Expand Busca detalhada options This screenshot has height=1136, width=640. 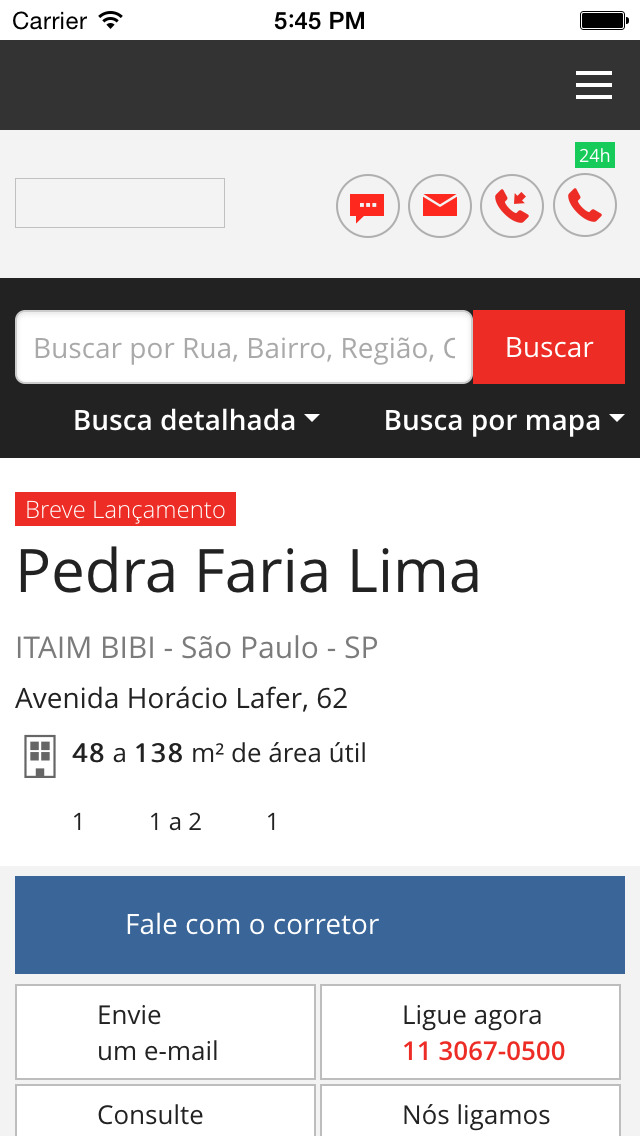tap(196, 420)
